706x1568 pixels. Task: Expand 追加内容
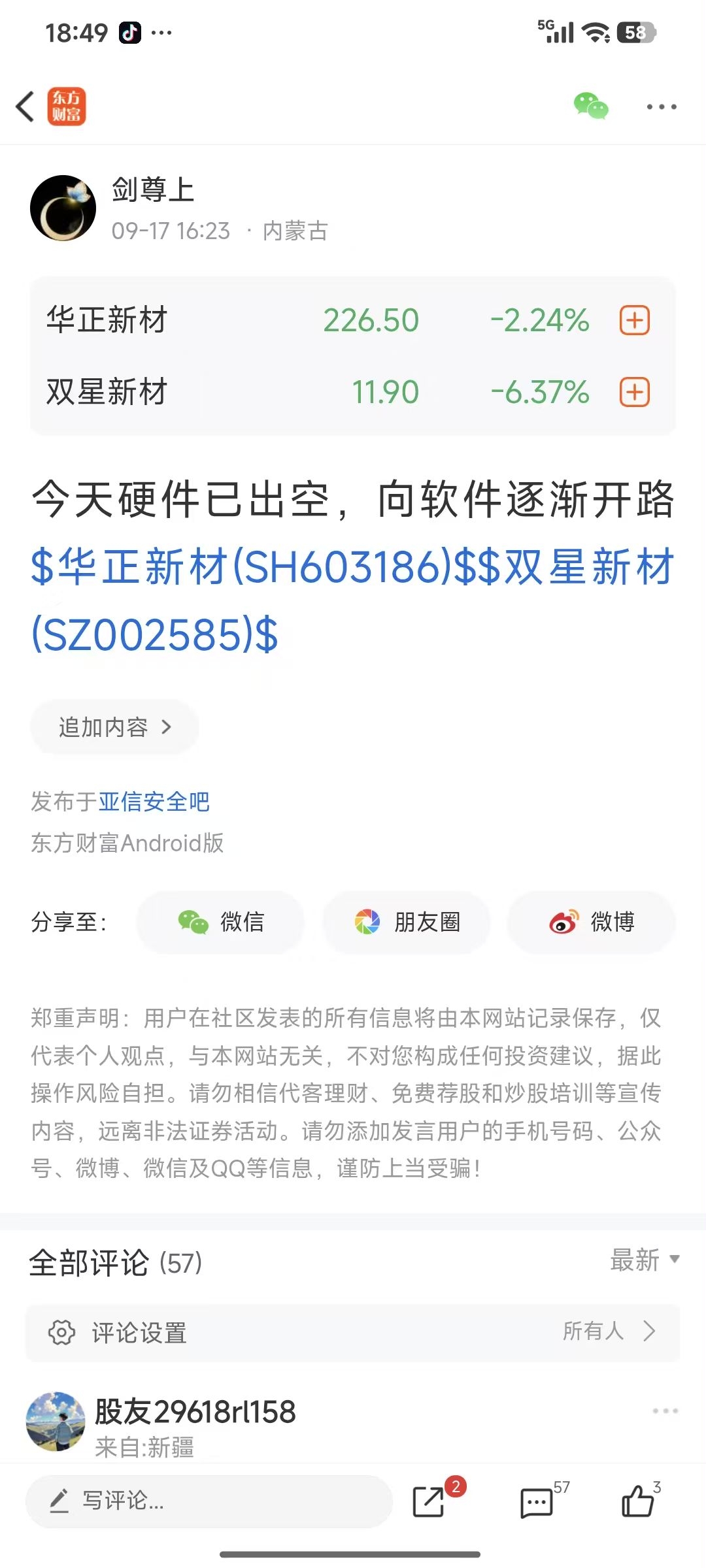[114, 727]
